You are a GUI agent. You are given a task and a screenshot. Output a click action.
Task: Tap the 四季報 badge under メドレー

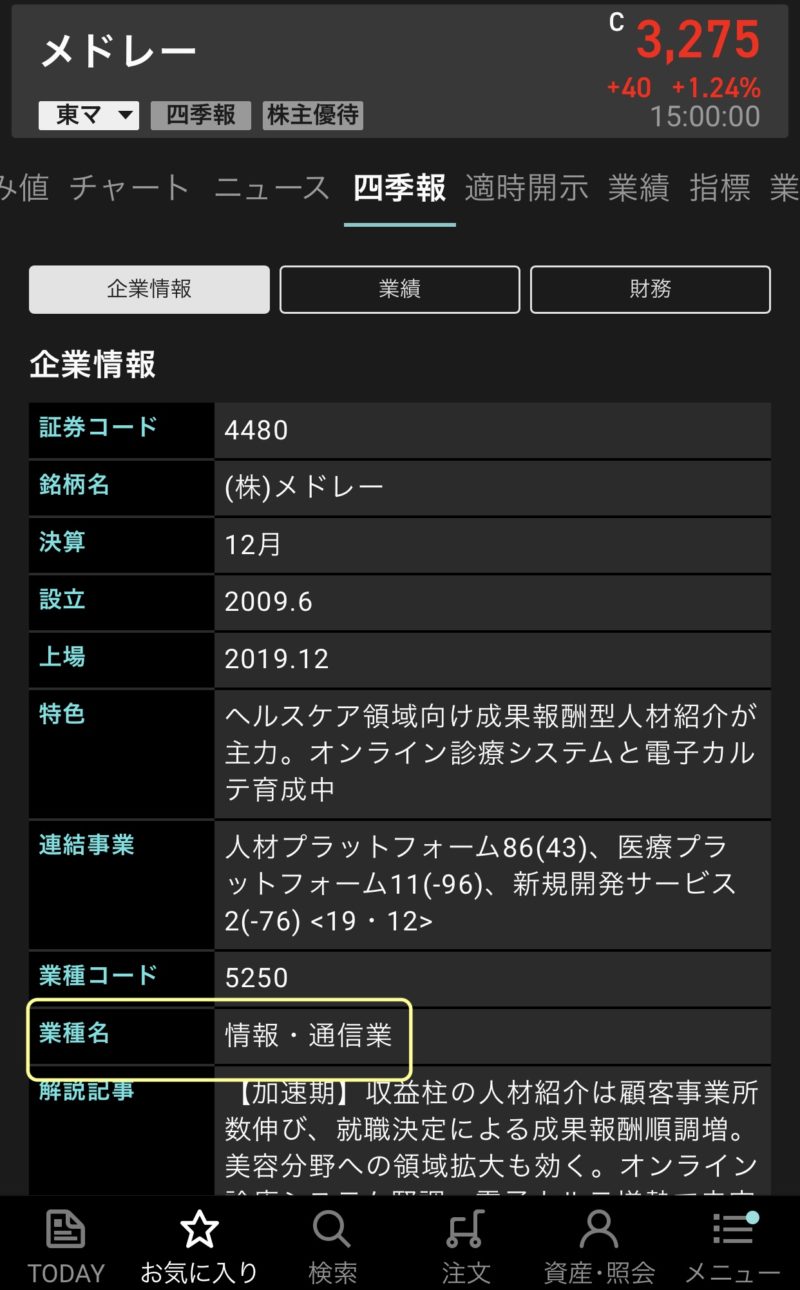coord(200,115)
